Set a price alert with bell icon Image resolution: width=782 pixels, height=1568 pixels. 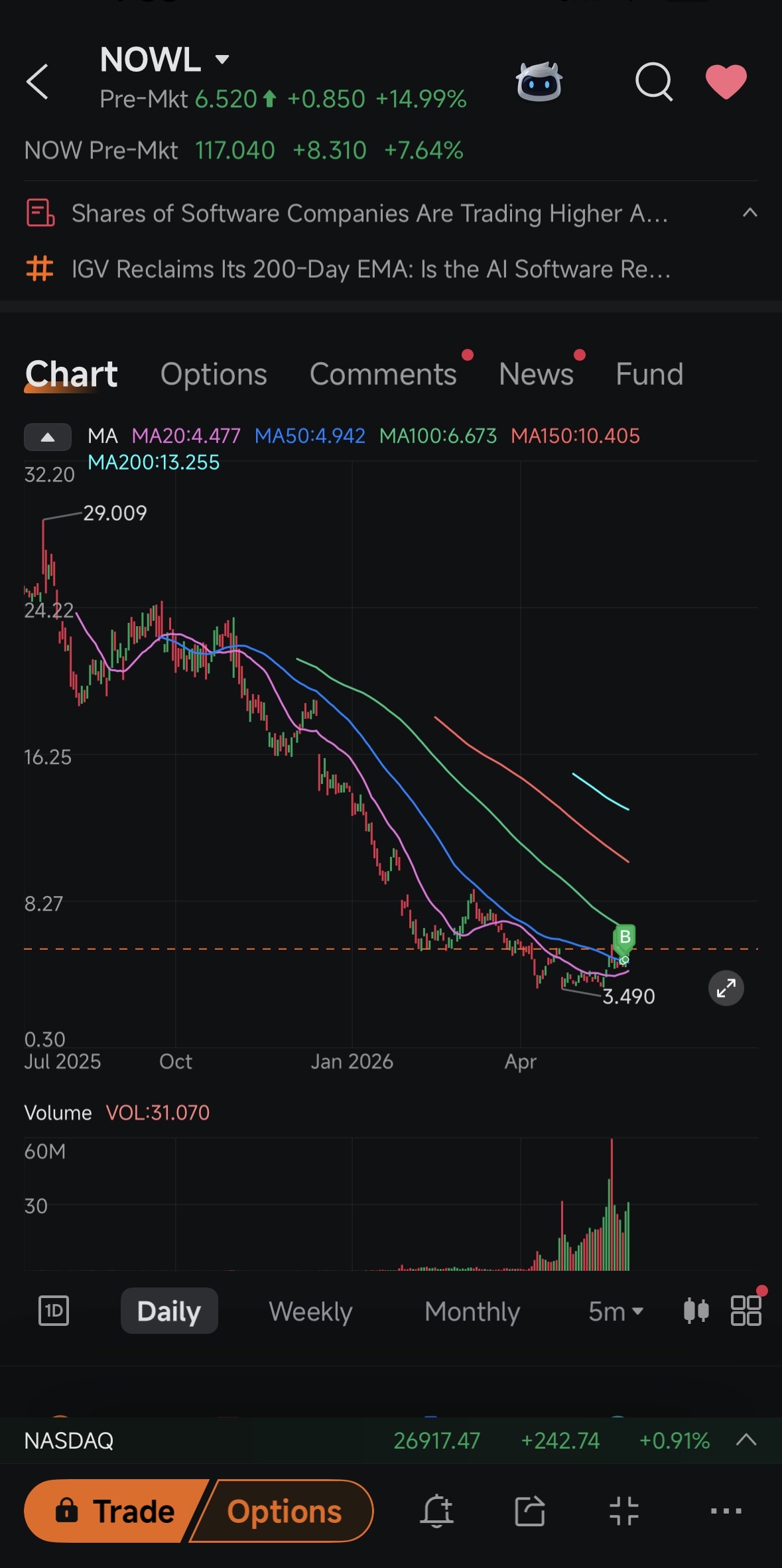pyautogui.click(x=436, y=1512)
